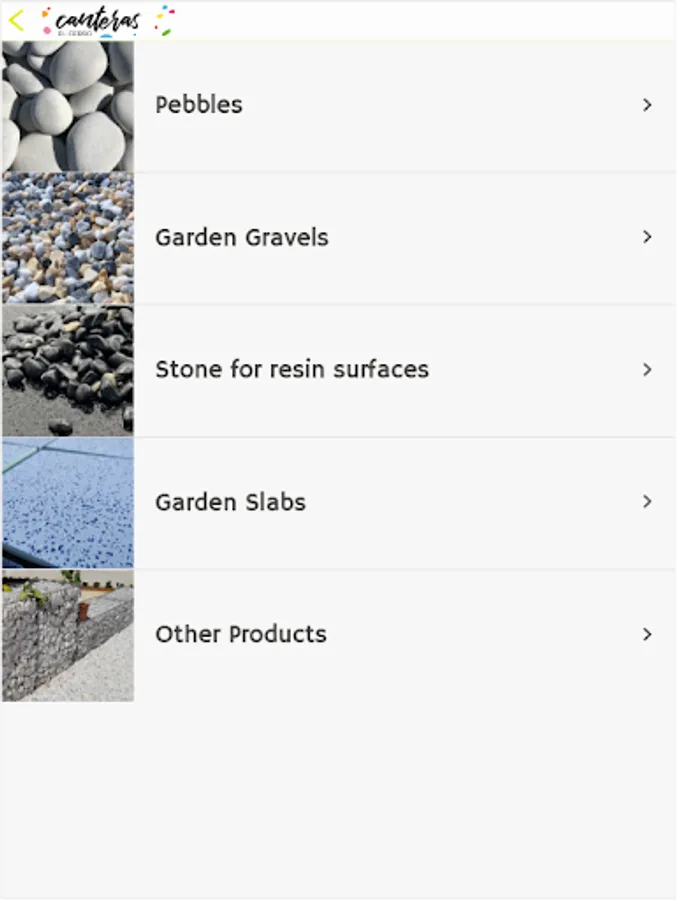This screenshot has height=900, width=677.
Task: Go back using the yellow arrow
Action: [16, 20]
